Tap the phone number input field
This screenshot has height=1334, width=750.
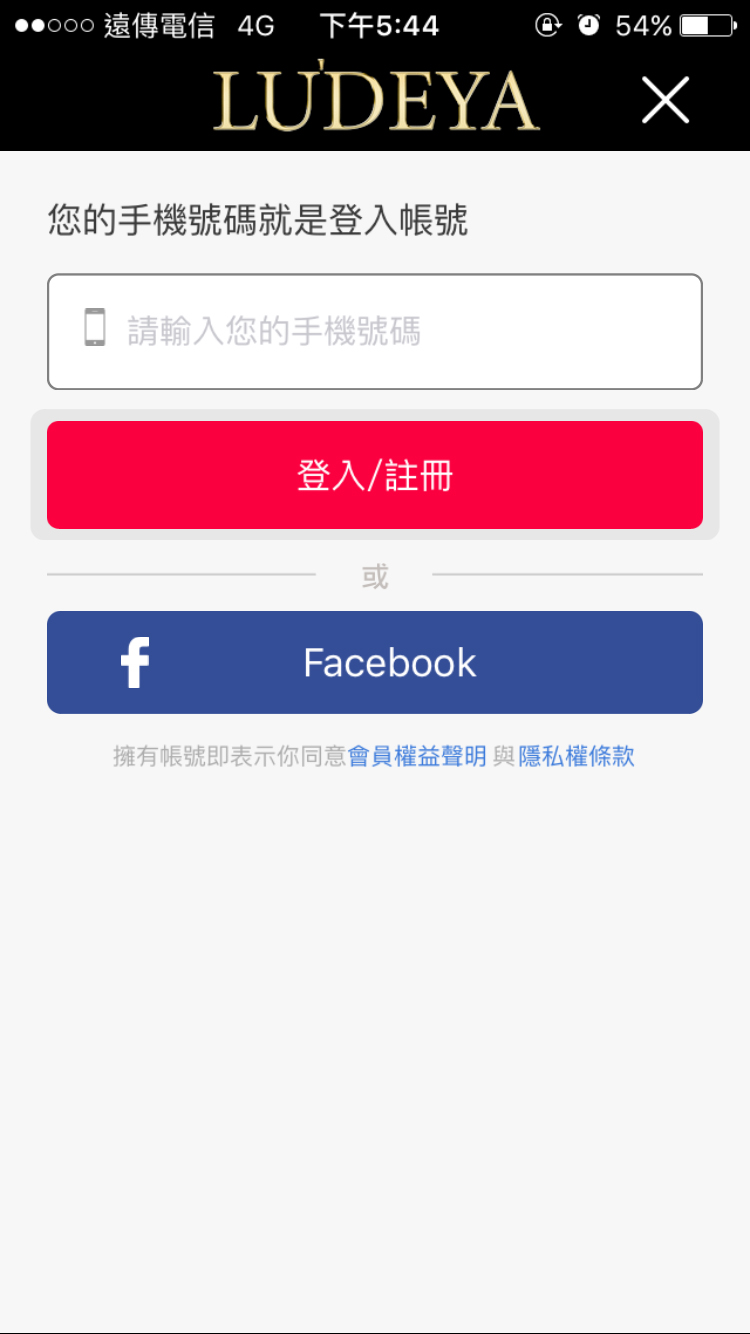point(375,331)
